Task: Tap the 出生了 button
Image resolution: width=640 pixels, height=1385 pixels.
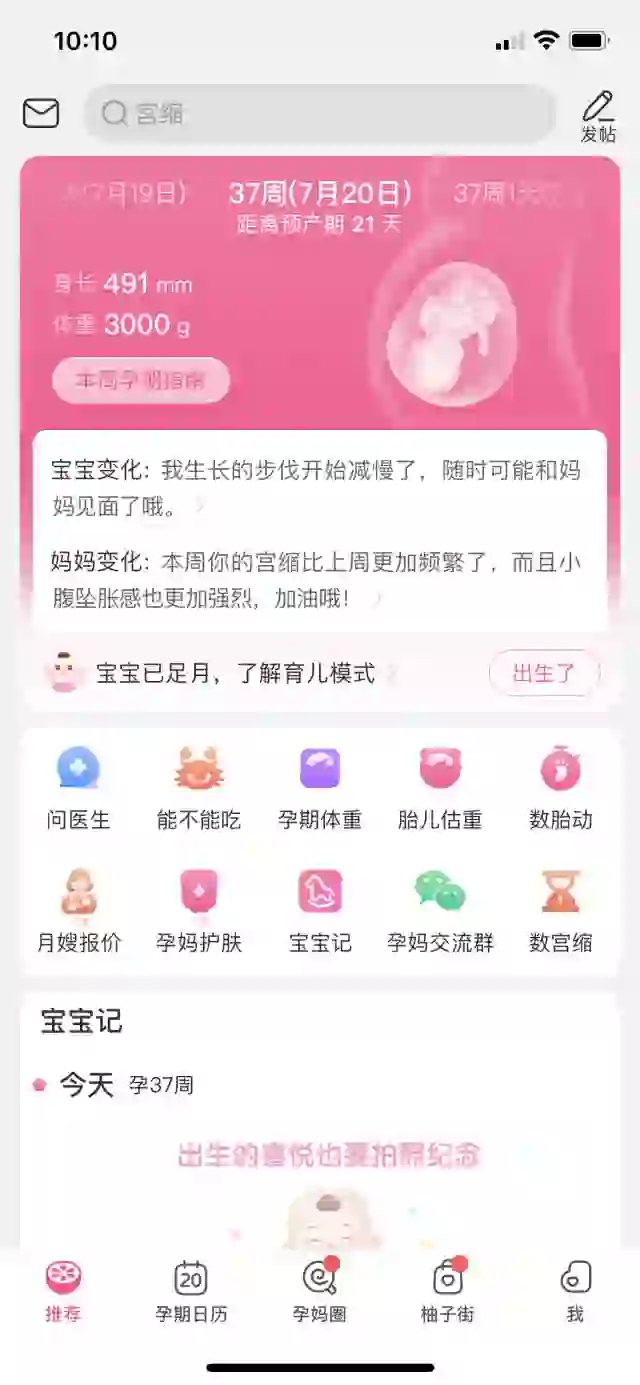Action: tap(544, 673)
